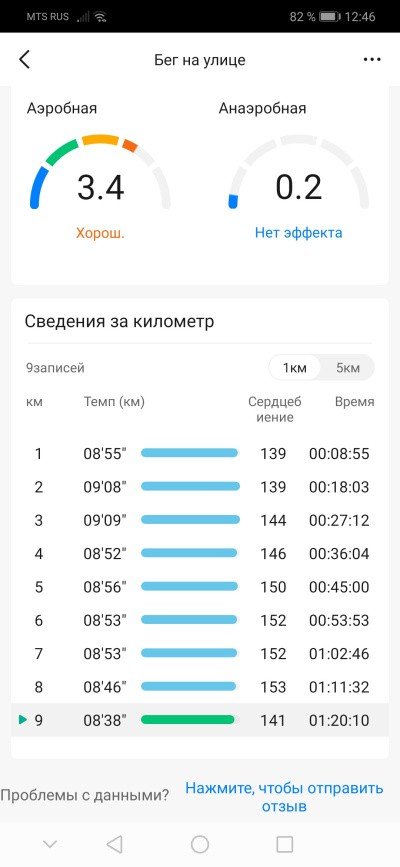Go back from Бег на улице screen
Viewport: 400px width, 867px height.
pyautogui.click(x=24, y=60)
